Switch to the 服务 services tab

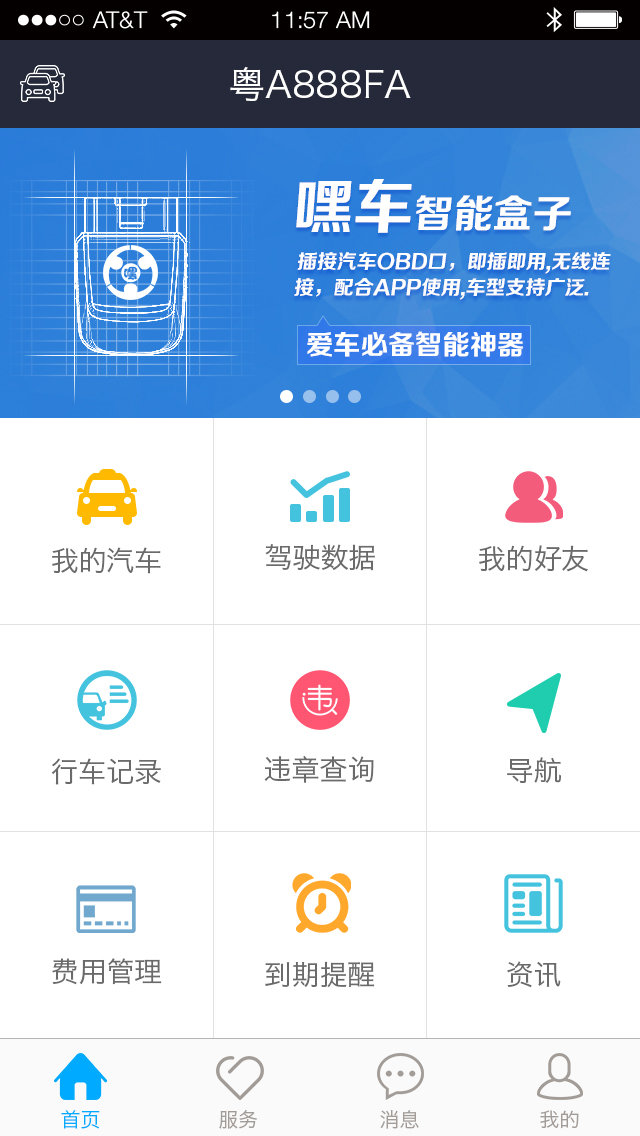pyautogui.click(x=239, y=1090)
